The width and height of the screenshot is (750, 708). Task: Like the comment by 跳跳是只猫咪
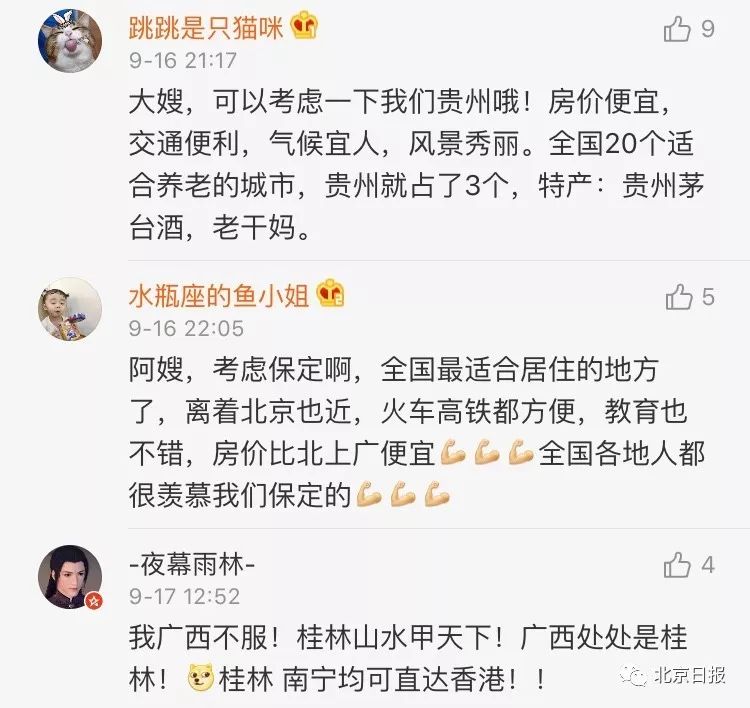678,29
